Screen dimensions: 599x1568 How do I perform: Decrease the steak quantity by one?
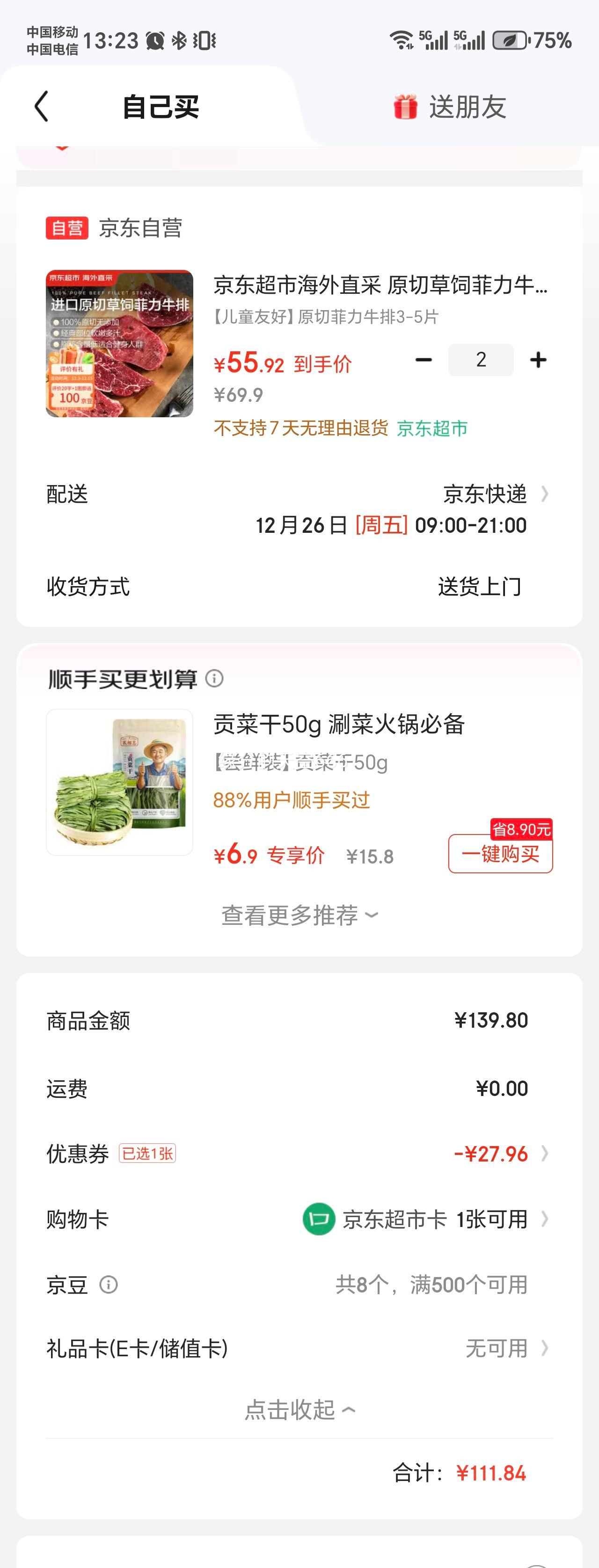424,360
